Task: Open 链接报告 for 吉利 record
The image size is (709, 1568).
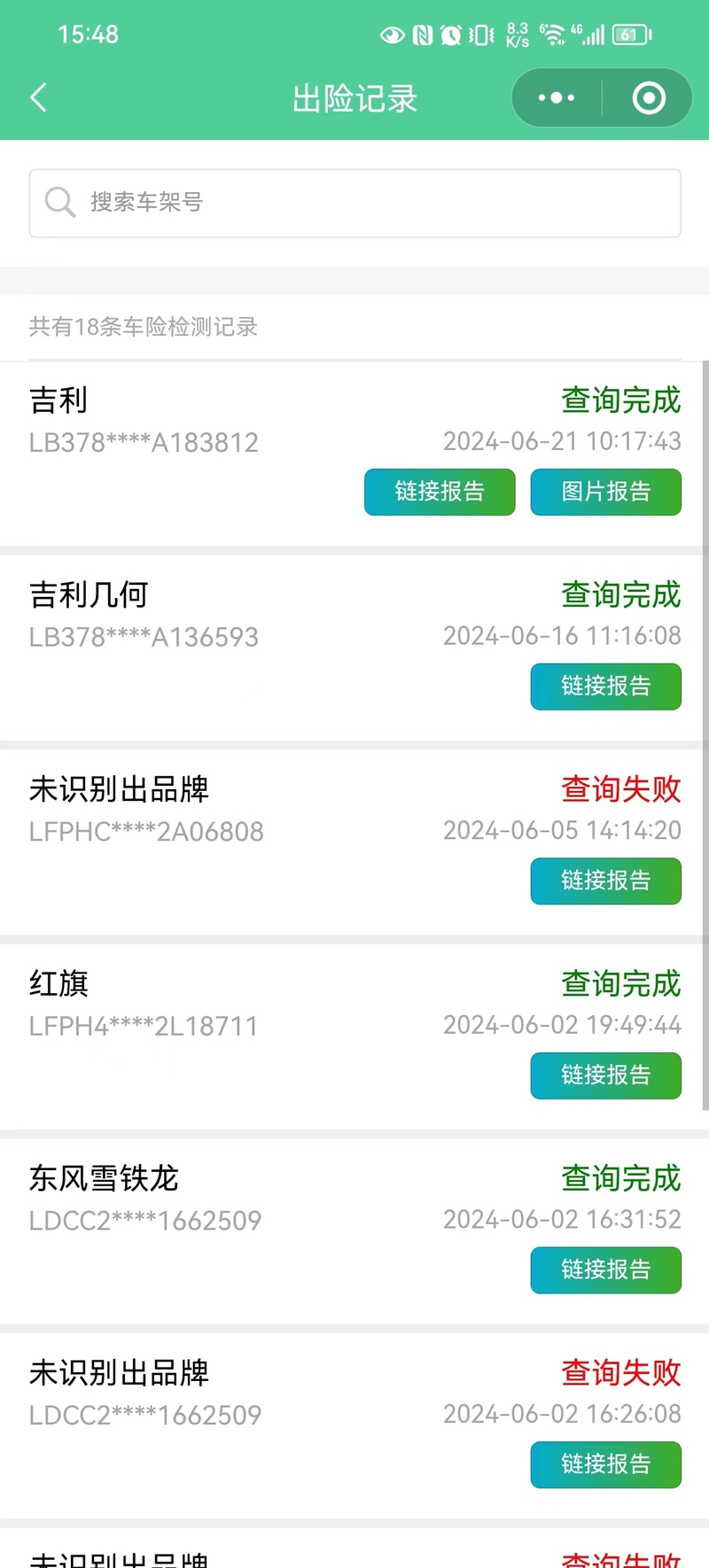Action: tap(440, 492)
